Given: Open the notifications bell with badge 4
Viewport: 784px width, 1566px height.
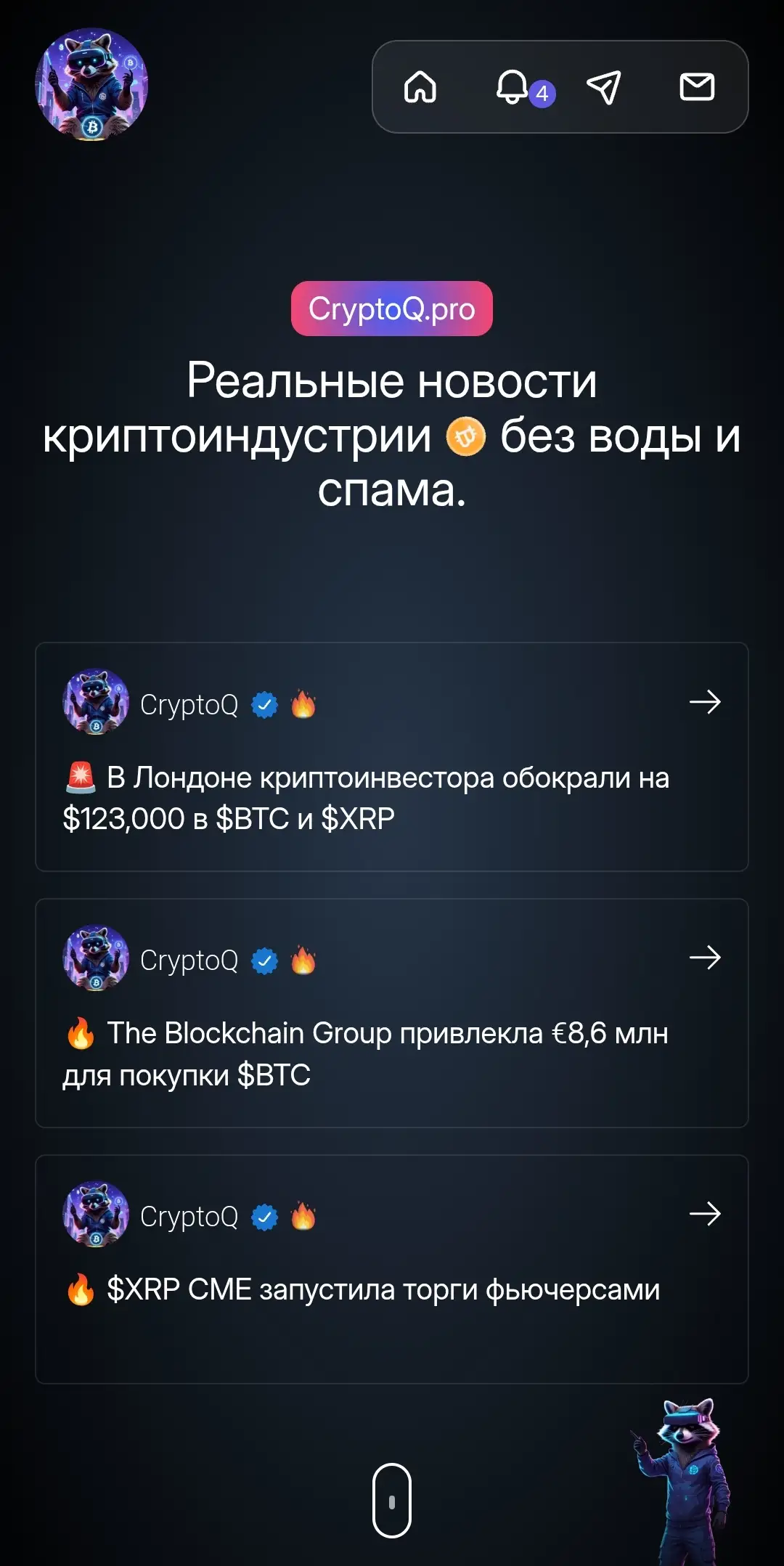Looking at the screenshot, I should (514, 87).
